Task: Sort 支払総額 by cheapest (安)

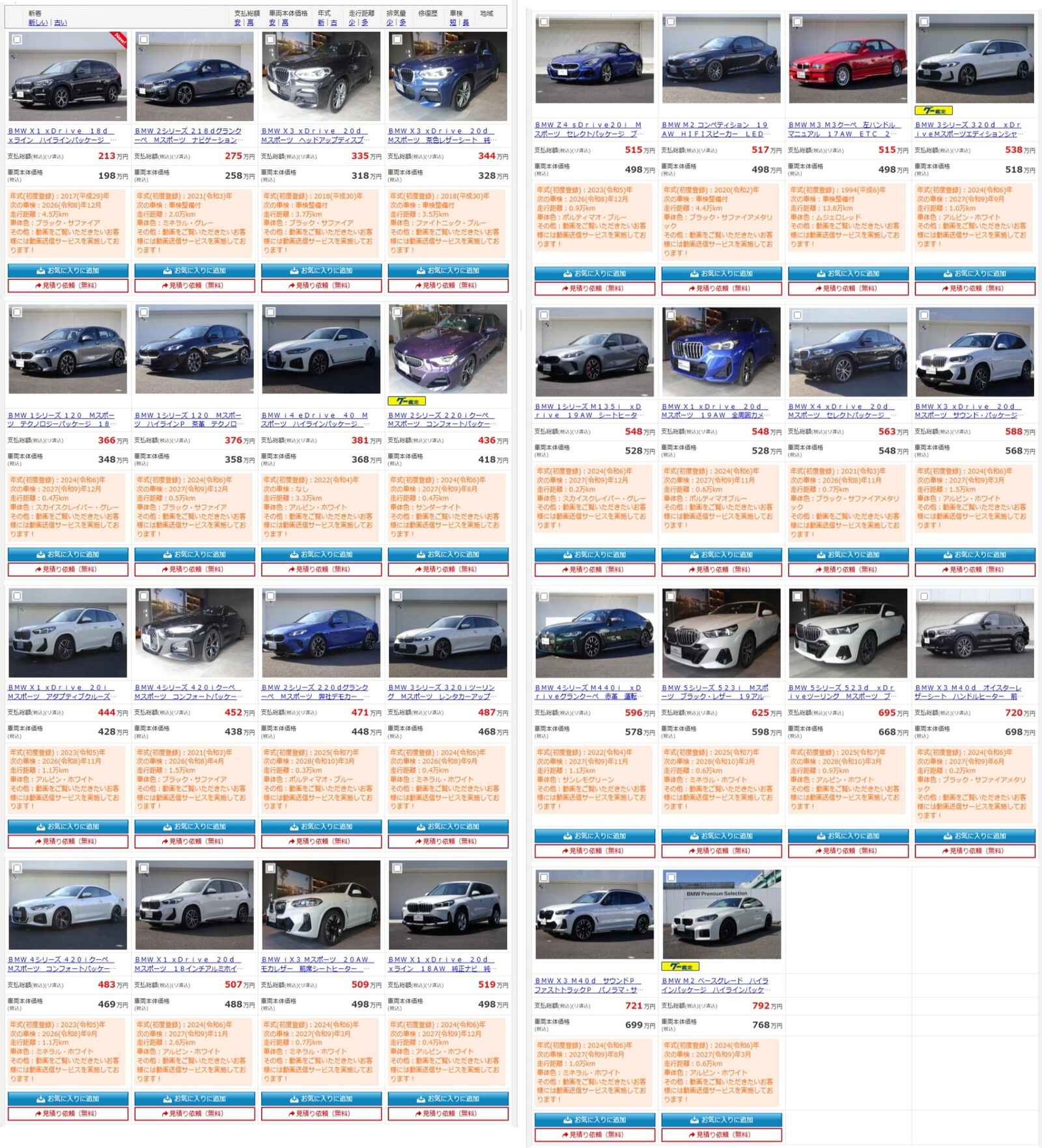Action: 238,23
